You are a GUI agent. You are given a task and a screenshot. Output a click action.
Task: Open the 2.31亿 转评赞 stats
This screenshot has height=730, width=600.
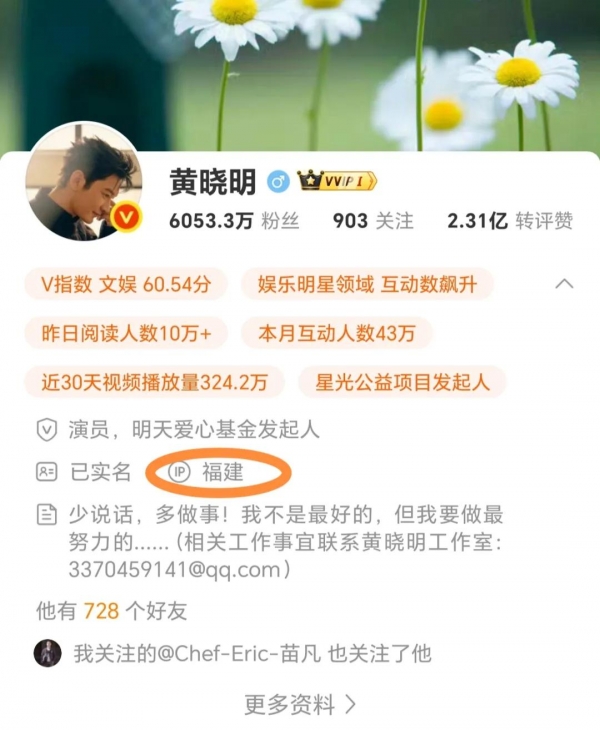[x=511, y=221]
